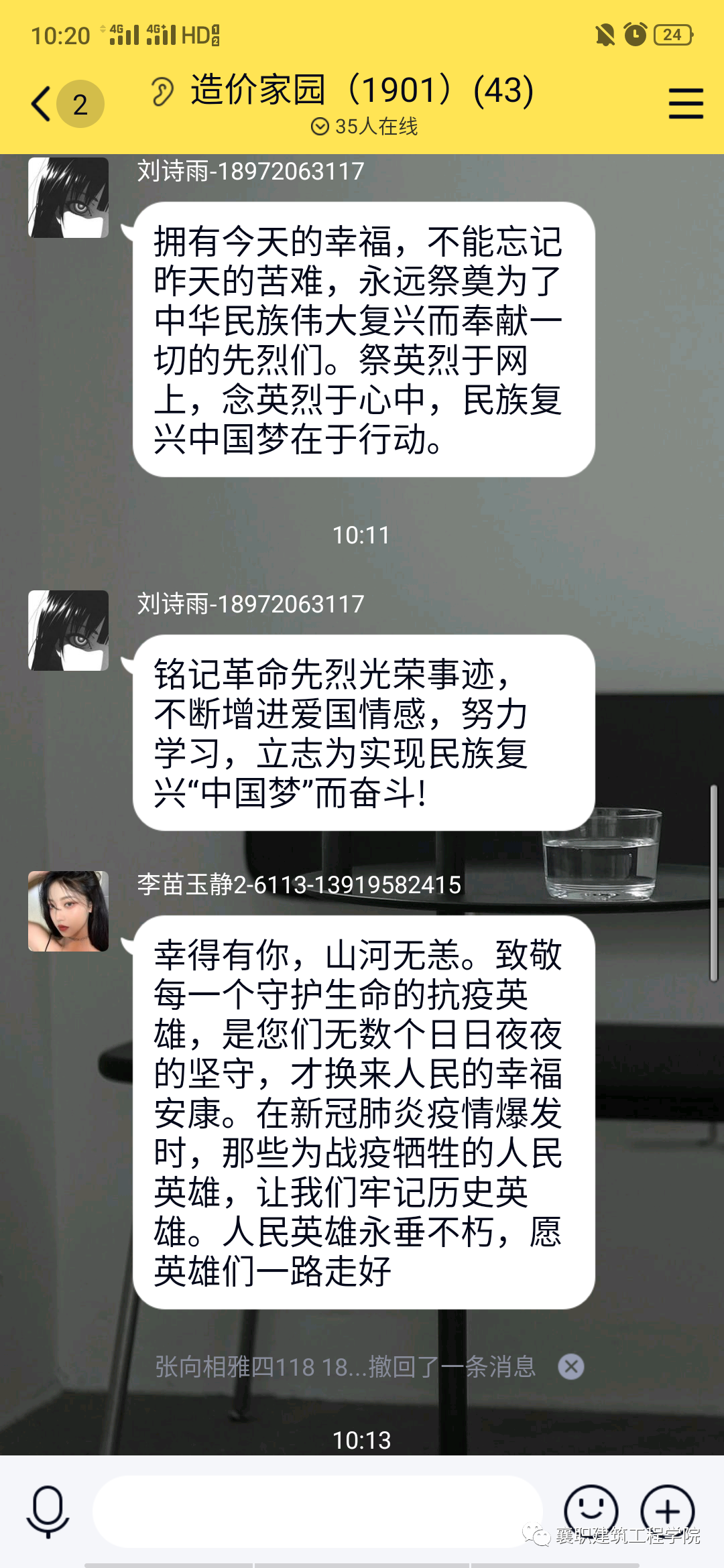Open the group menu icon
This screenshot has width=724, height=1568.
tap(685, 104)
